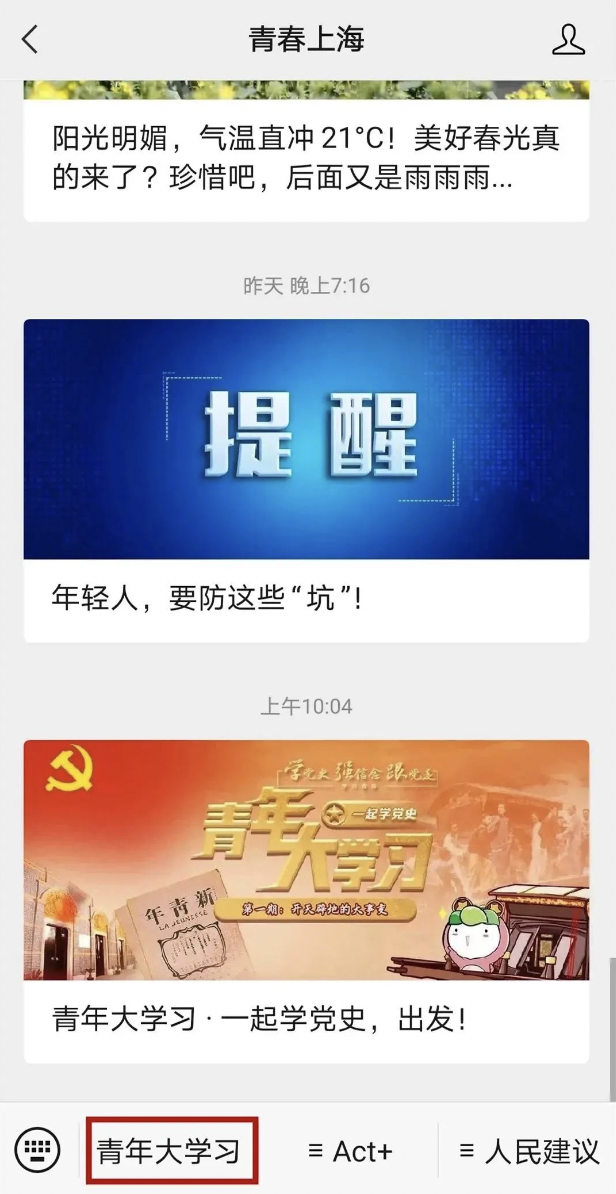
Task: Go back from 青春上海 account
Action: (30, 40)
